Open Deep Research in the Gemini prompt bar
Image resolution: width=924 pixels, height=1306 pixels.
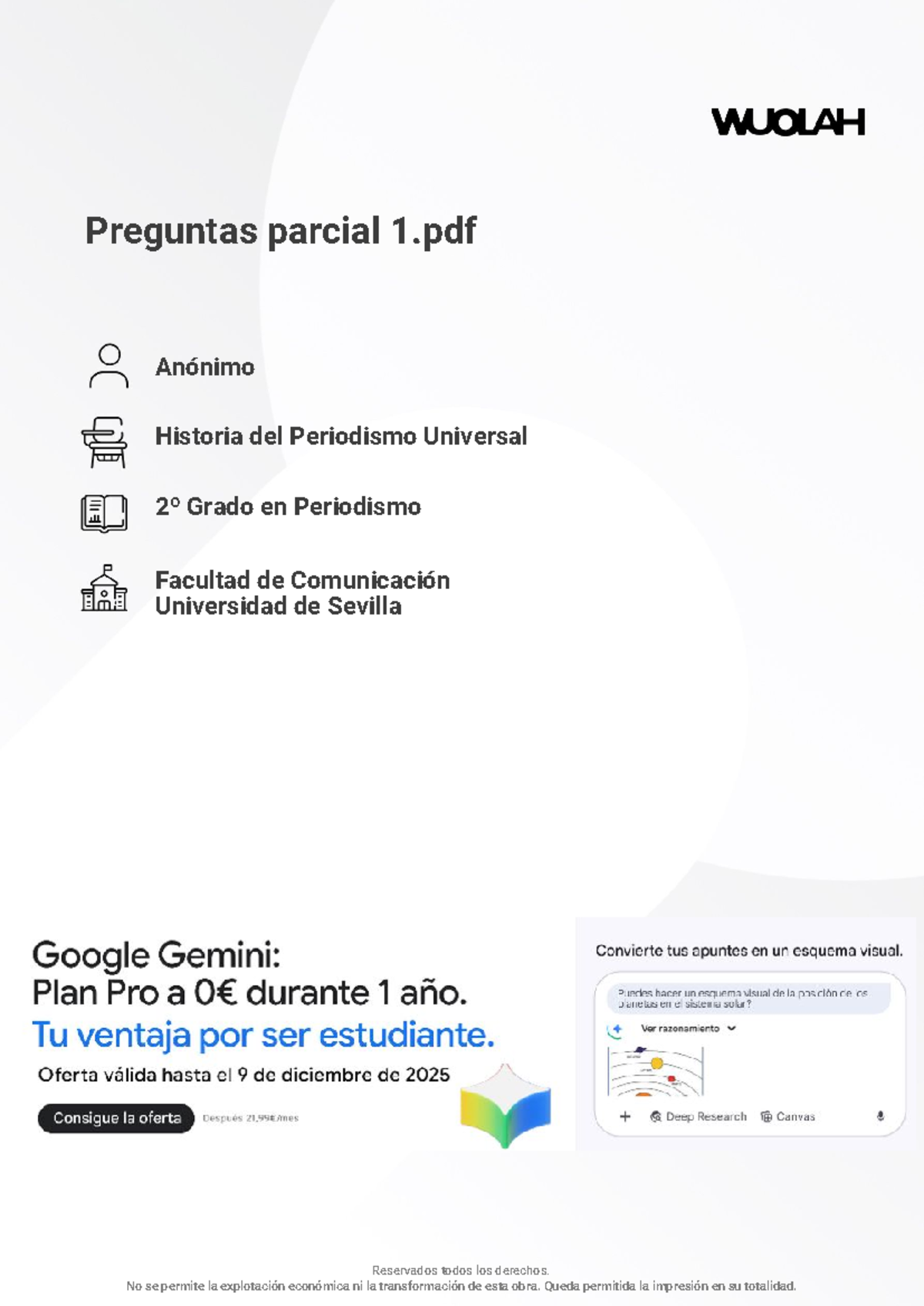click(698, 1117)
